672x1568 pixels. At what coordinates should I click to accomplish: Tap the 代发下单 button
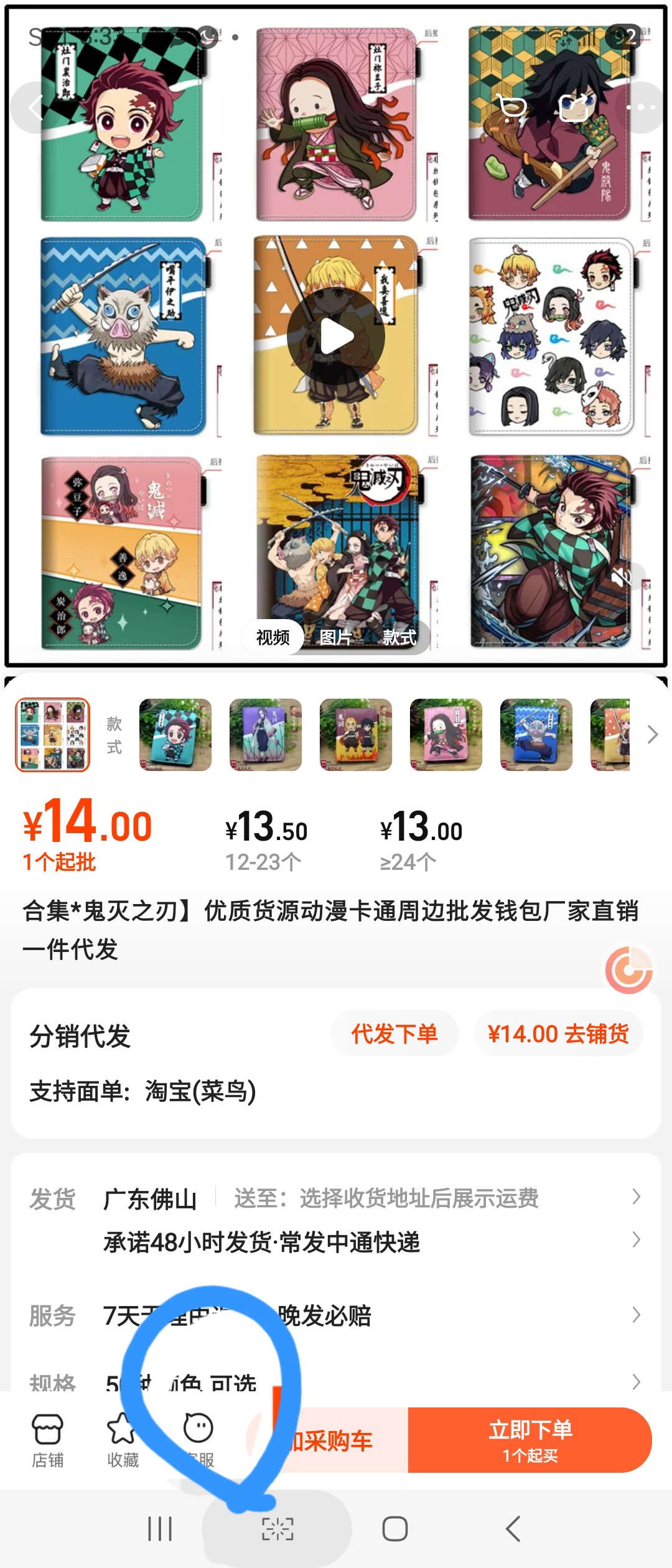(394, 1034)
